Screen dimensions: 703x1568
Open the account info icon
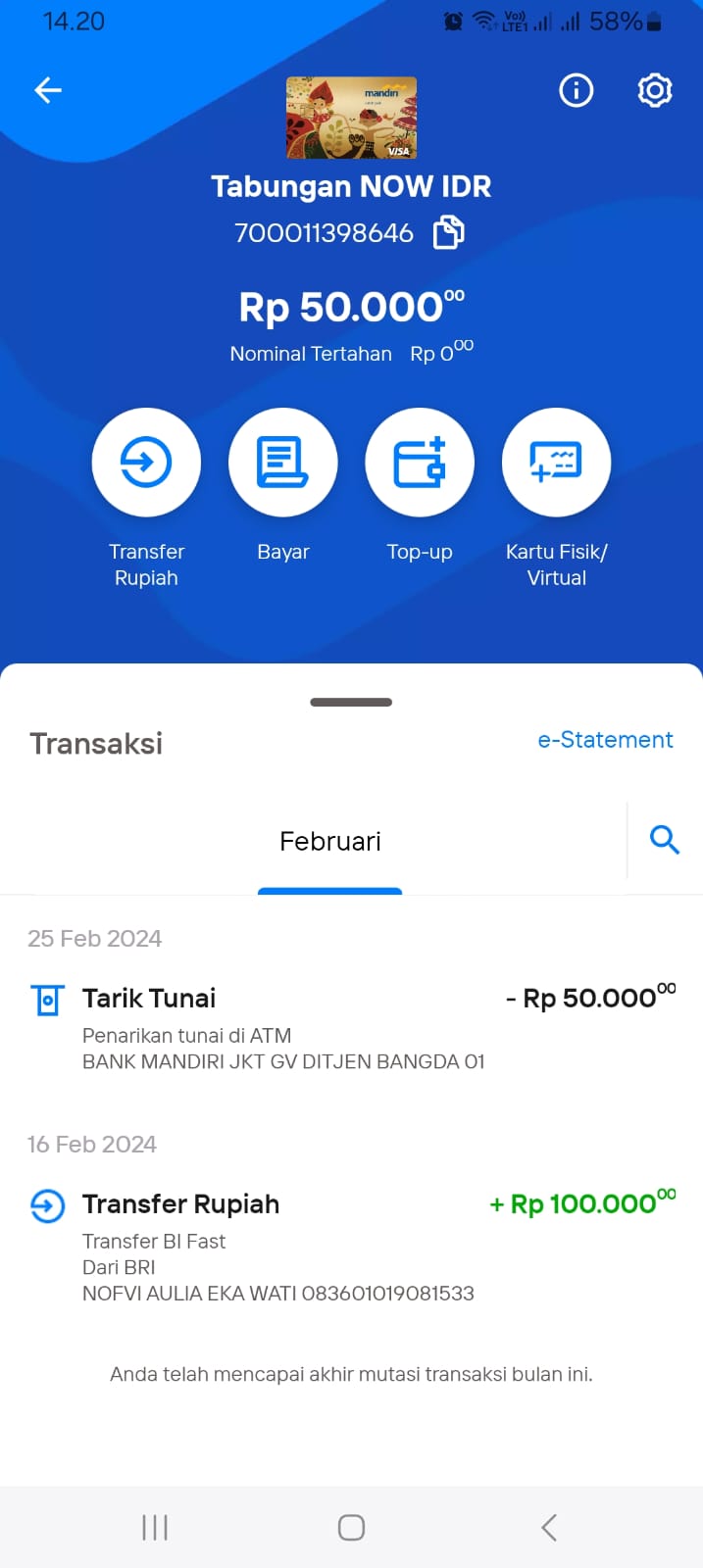pyautogui.click(x=577, y=91)
